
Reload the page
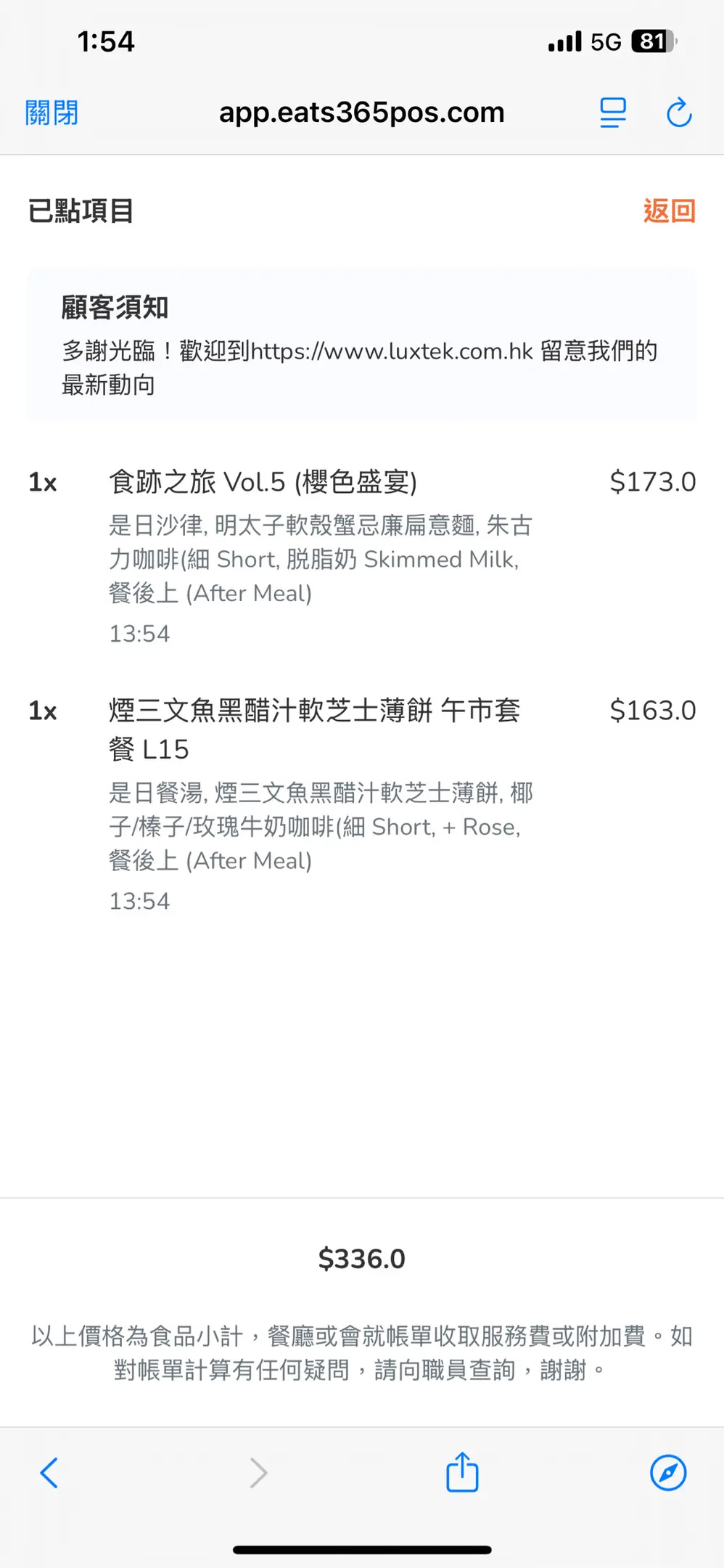tap(679, 113)
